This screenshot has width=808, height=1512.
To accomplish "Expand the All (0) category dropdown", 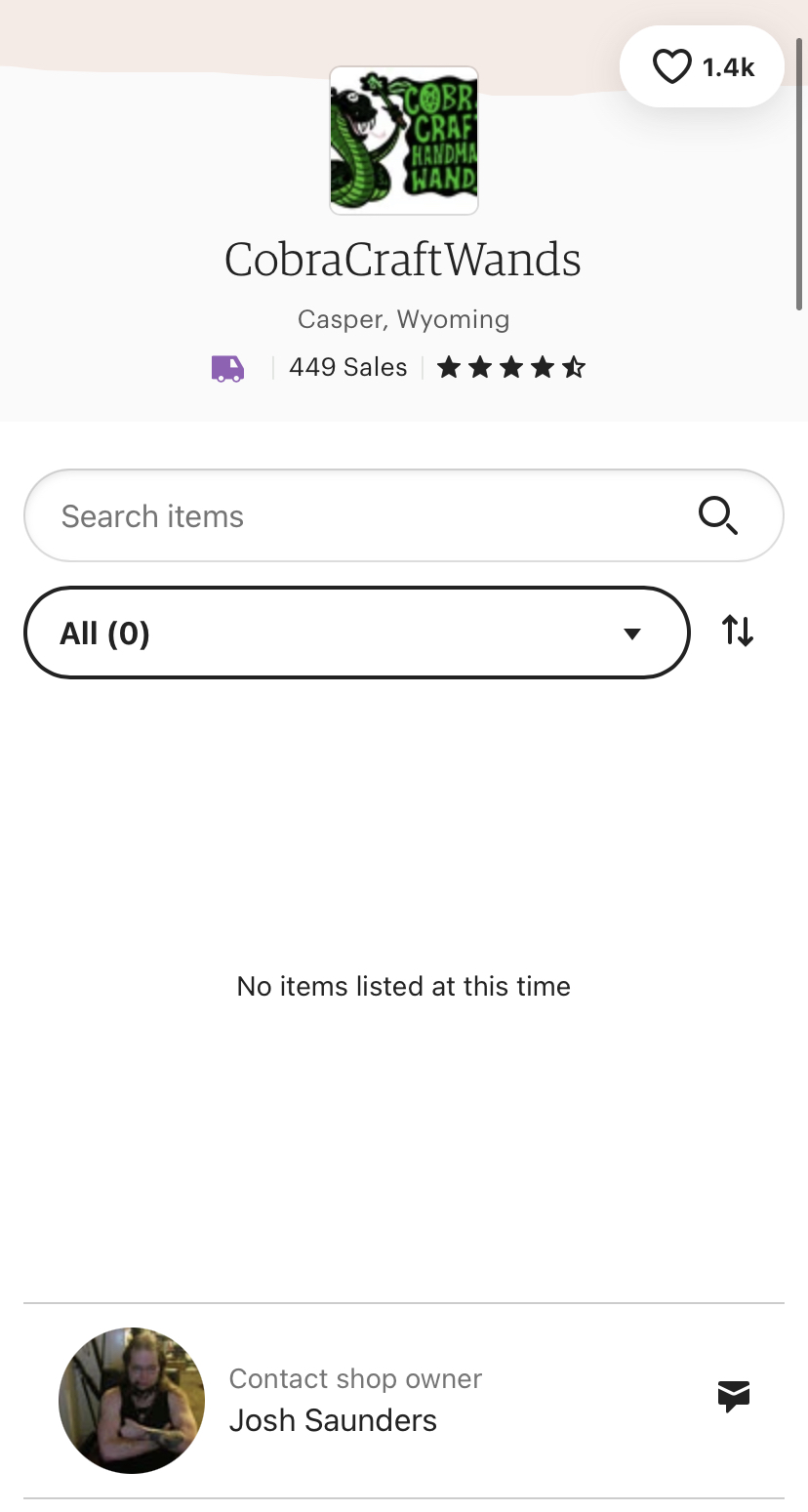I will [356, 633].
